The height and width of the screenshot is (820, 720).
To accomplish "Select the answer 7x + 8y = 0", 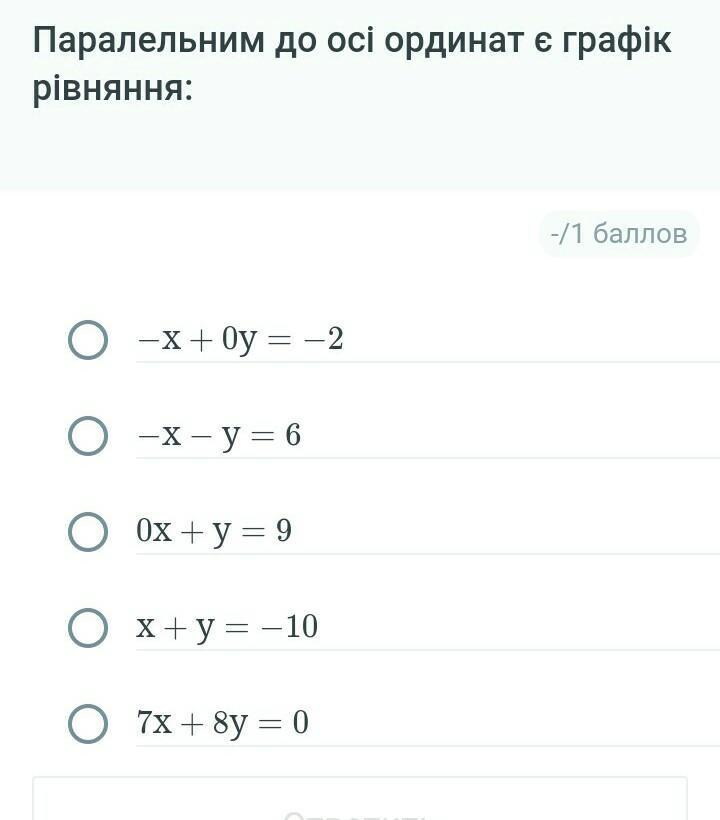I will 88,724.
